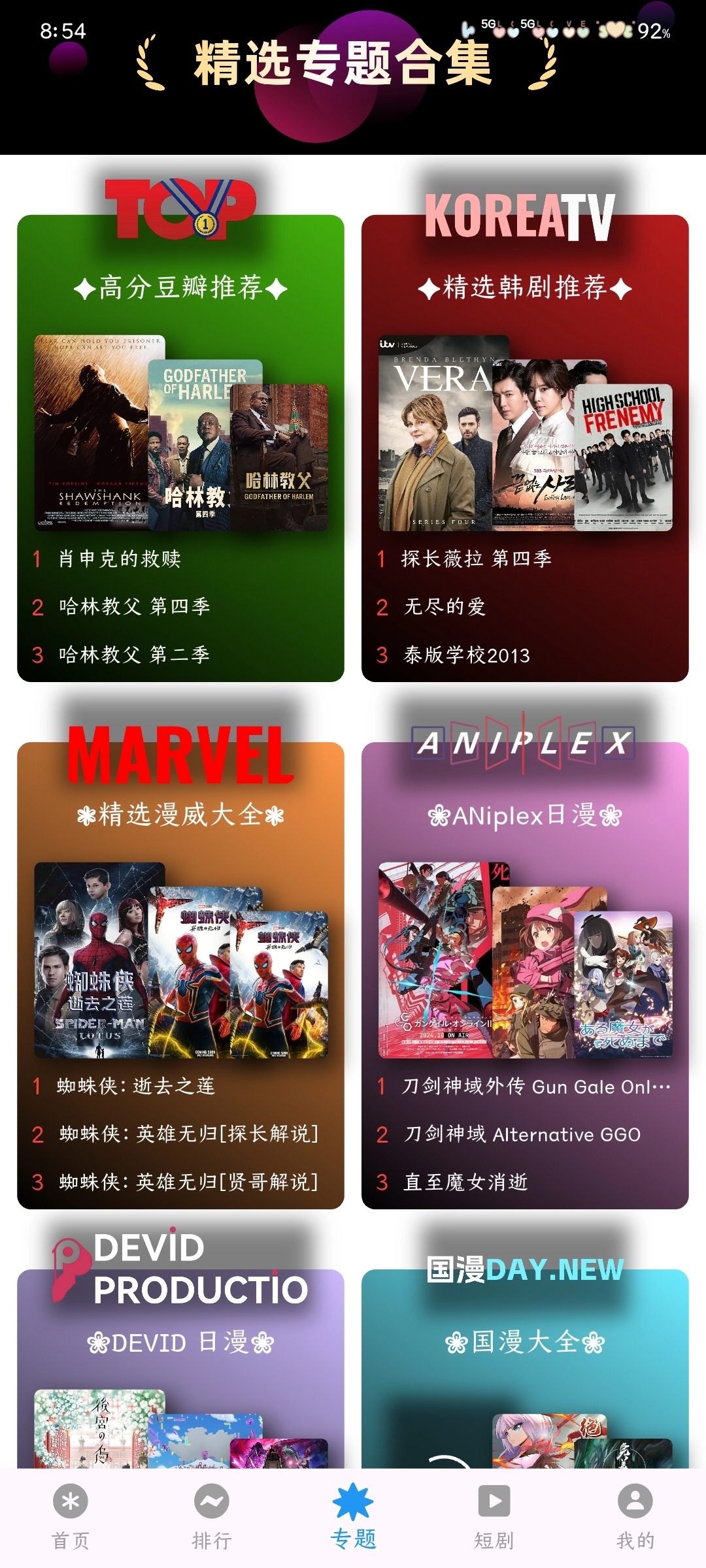Open 肖申克的救赎 in the Douban list
The image size is (706, 1568).
pyautogui.click(x=120, y=559)
